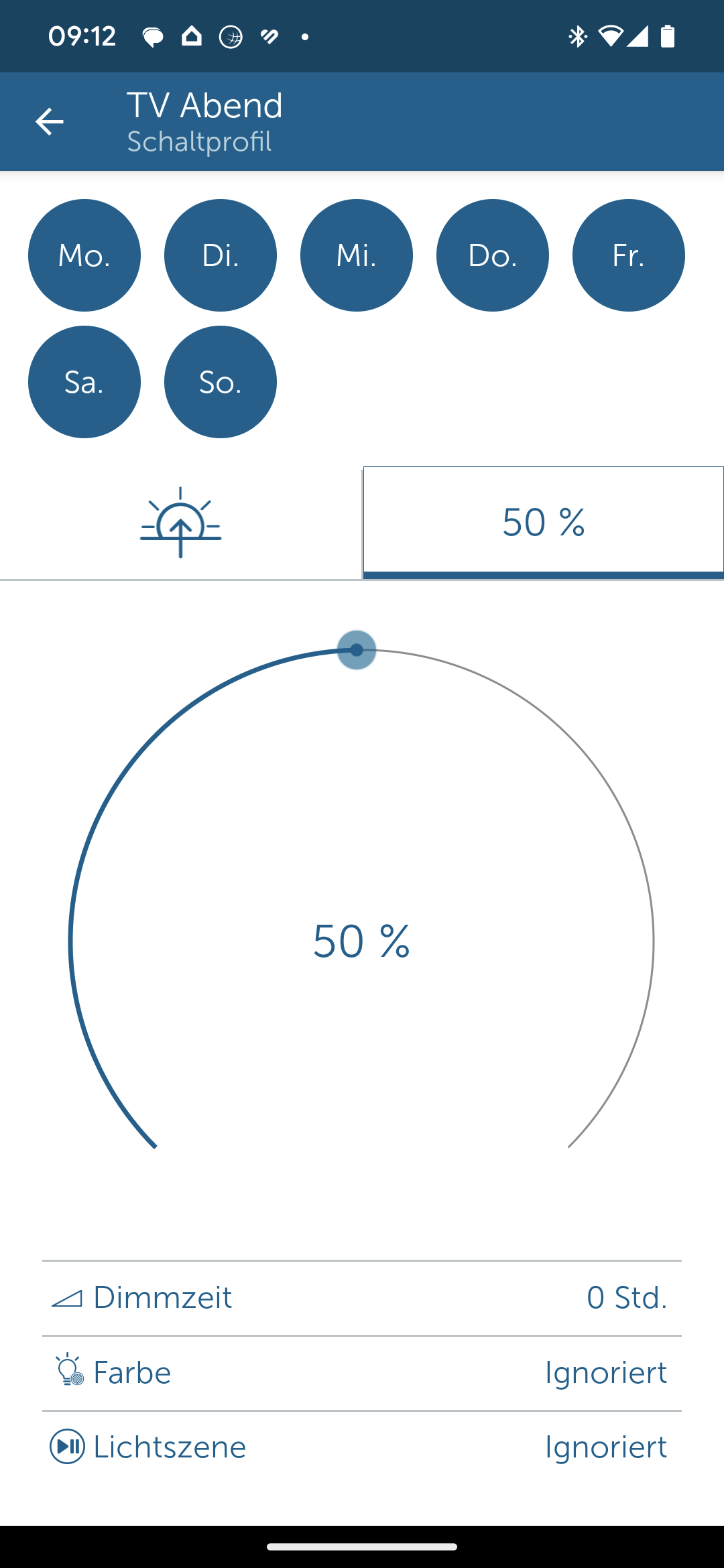Toggle Tuesday (Di.) day chip
The image size is (724, 1568).
point(221,255)
